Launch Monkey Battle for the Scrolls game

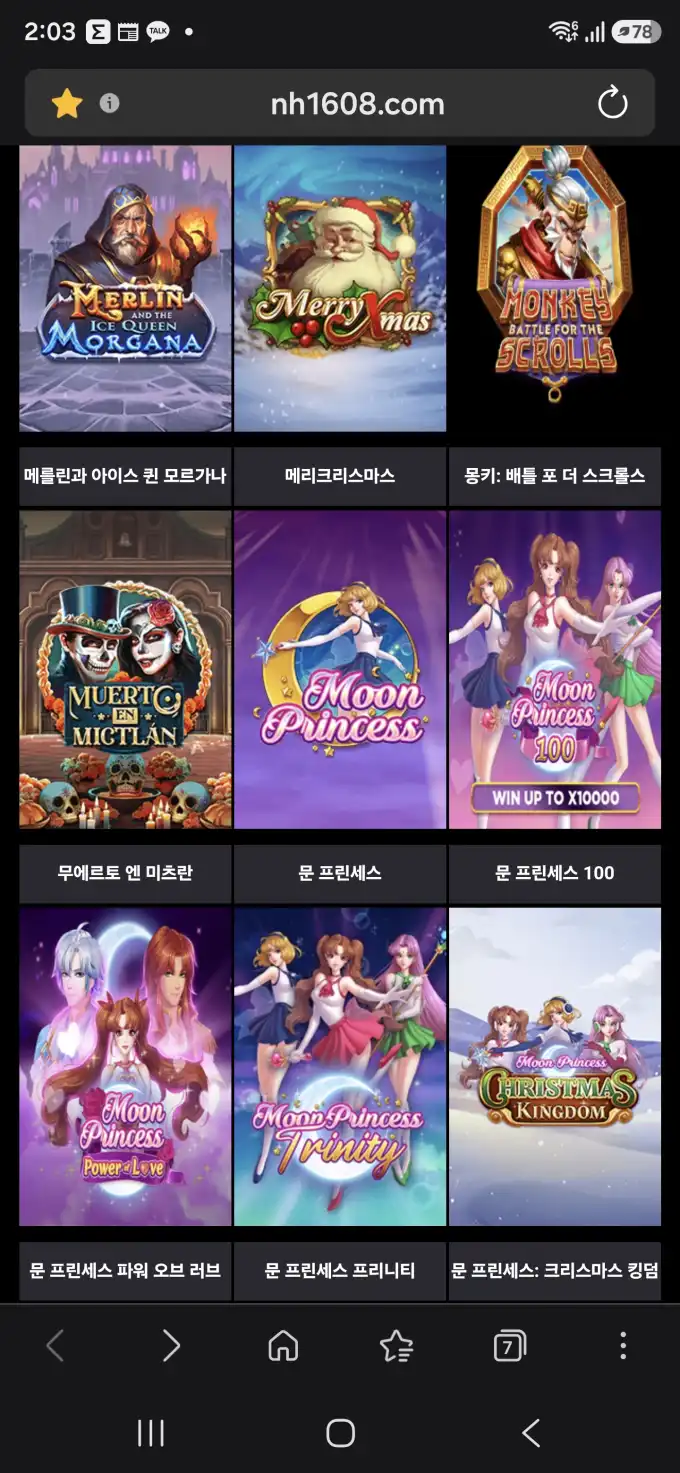555,288
